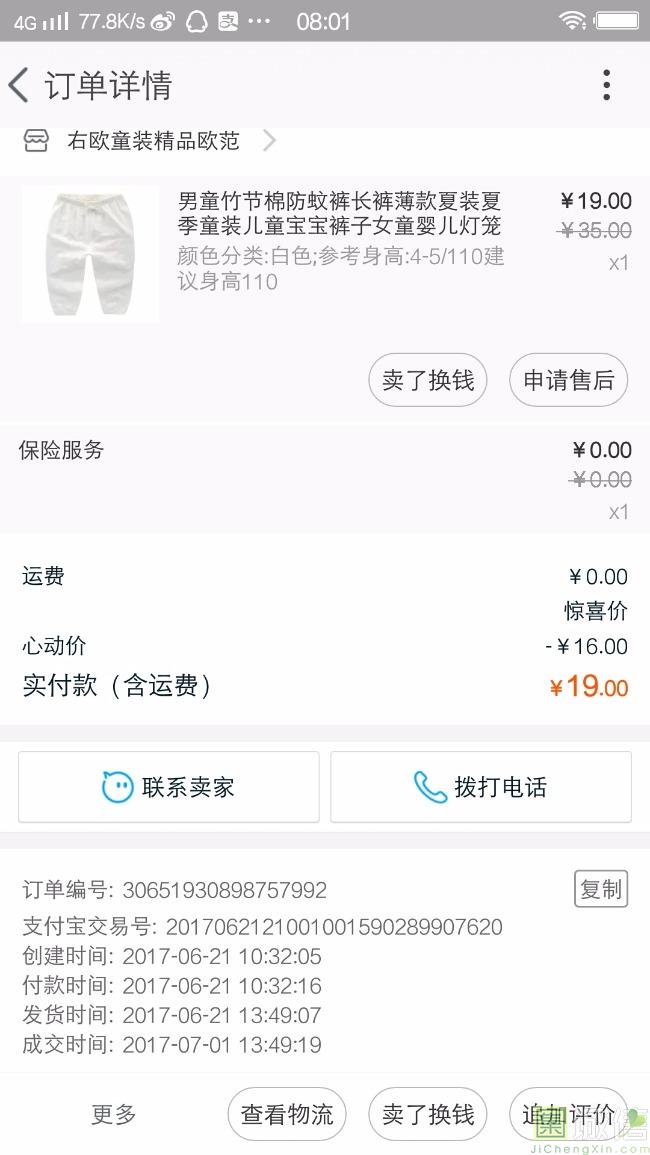Open the three-dot overflow menu
This screenshot has height=1155, width=650.
[x=606, y=86]
